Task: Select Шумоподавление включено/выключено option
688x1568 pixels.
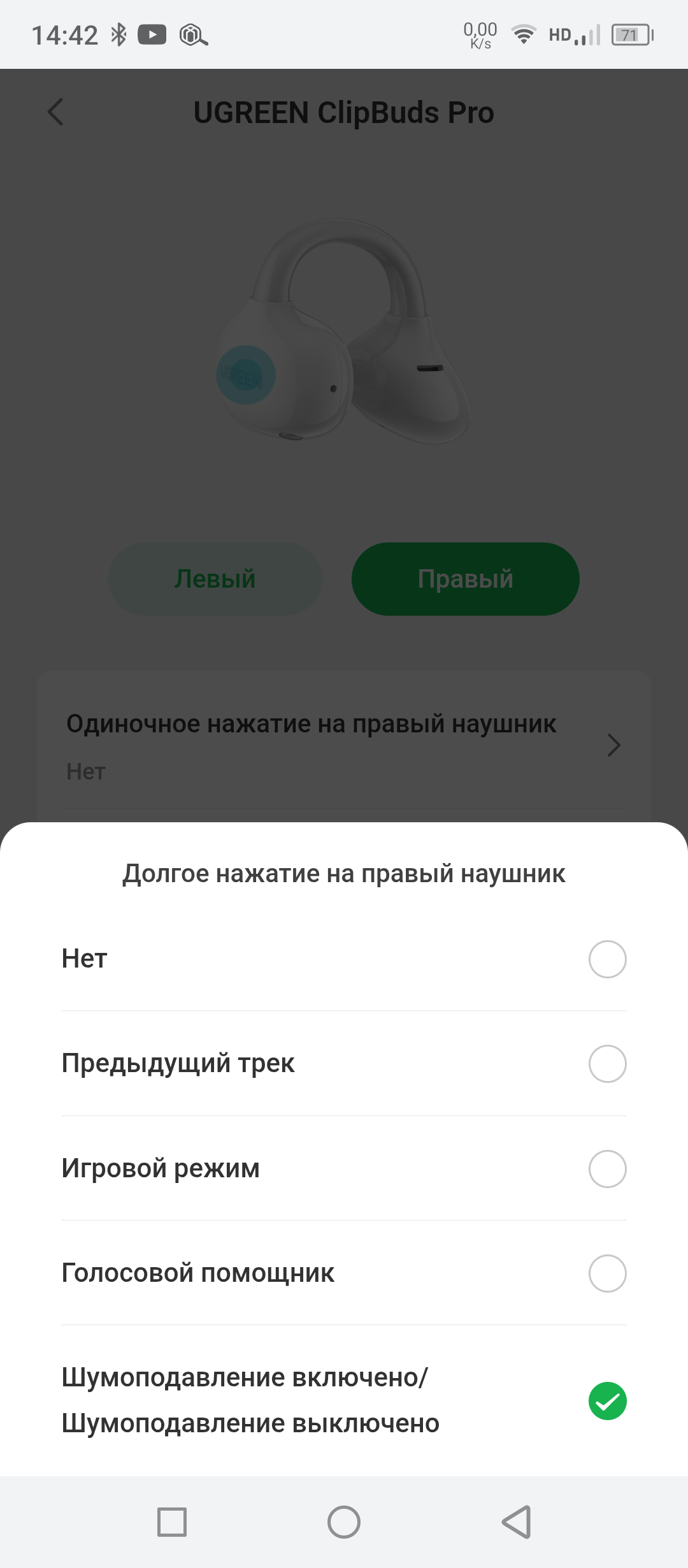Action: click(x=607, y=1401)
